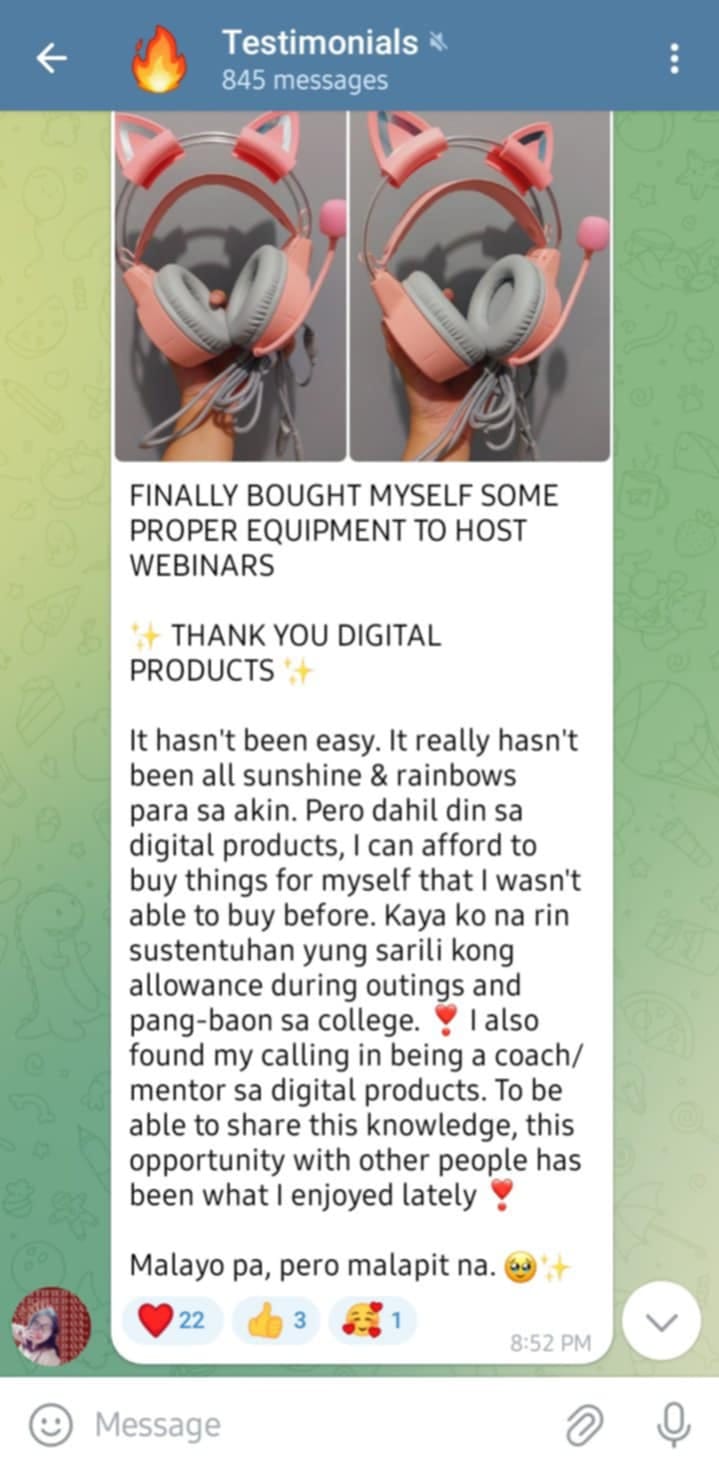The height and width of the screenshot is (1465, 719).
Task: Open the emoji picker
Action: click(x=49, y=1424)
